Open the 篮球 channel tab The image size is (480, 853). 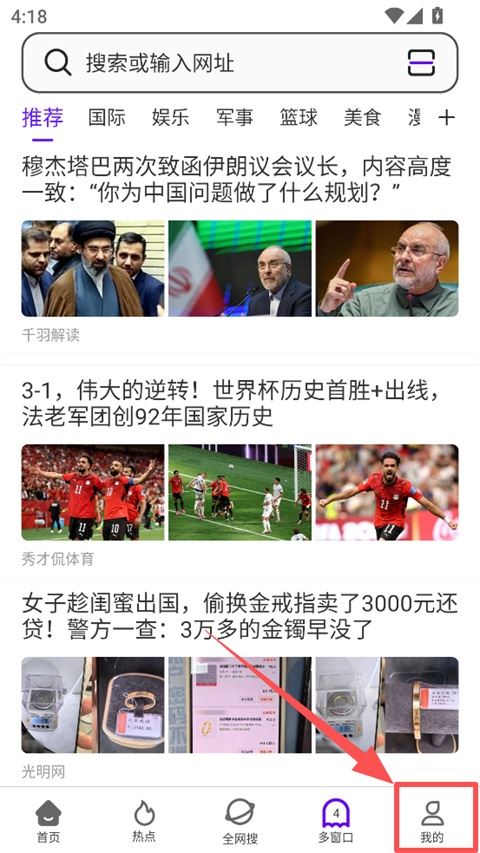(x=298, y=118)
